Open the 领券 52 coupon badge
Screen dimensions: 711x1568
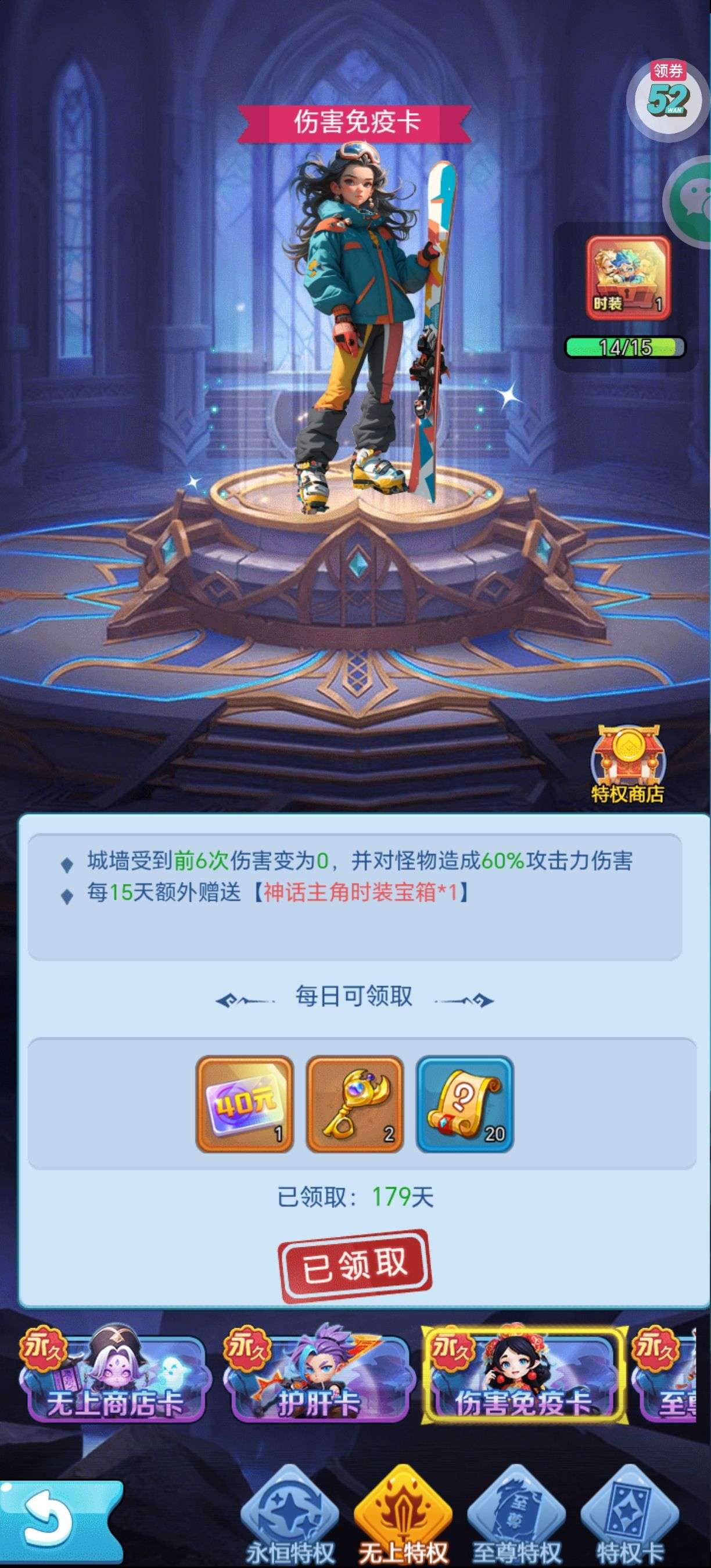point(668,96)
